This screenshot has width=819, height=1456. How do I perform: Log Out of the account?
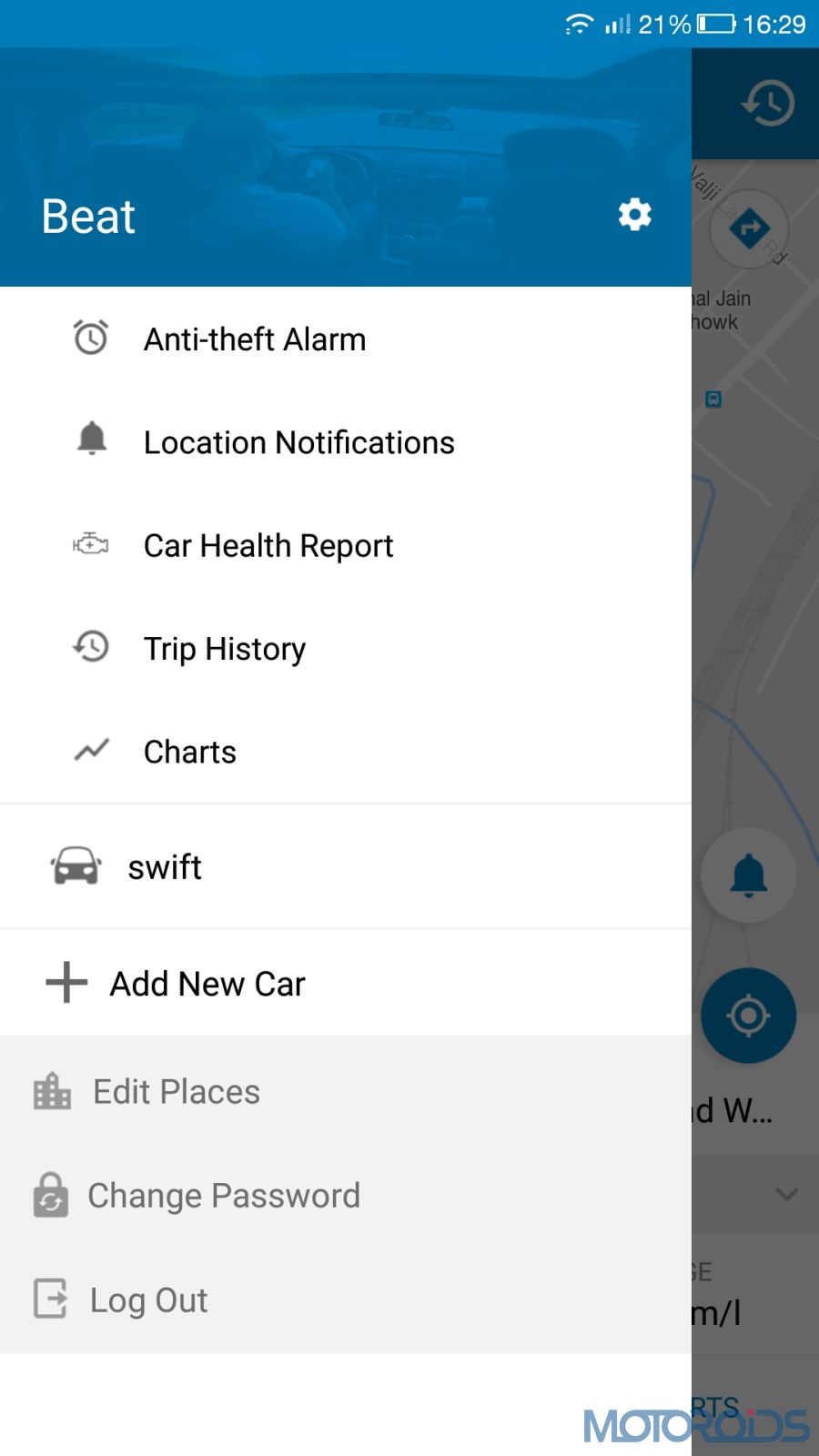(346, 1299)
